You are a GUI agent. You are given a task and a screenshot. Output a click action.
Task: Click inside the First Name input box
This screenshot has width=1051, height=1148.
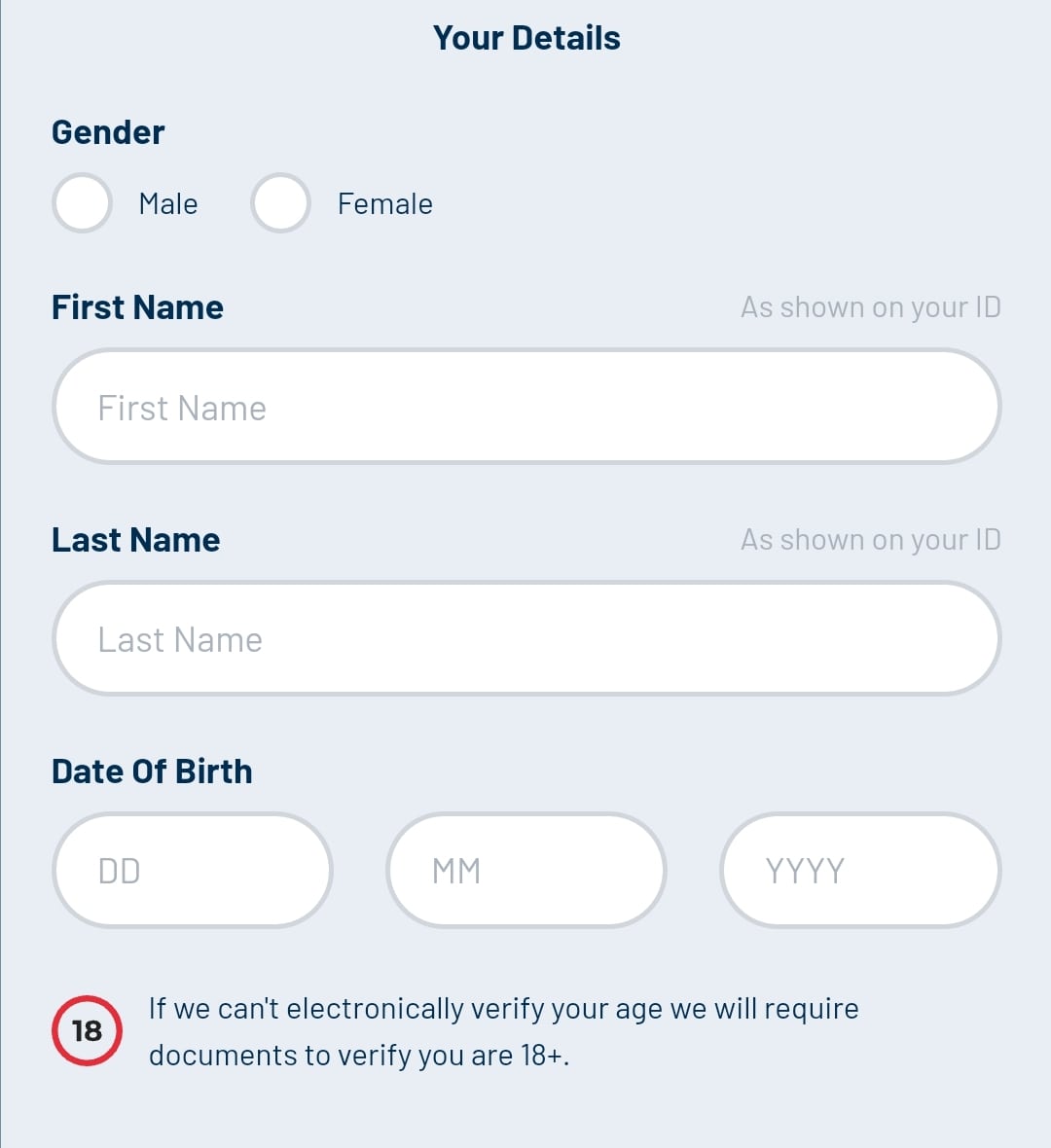coord(525,406)
